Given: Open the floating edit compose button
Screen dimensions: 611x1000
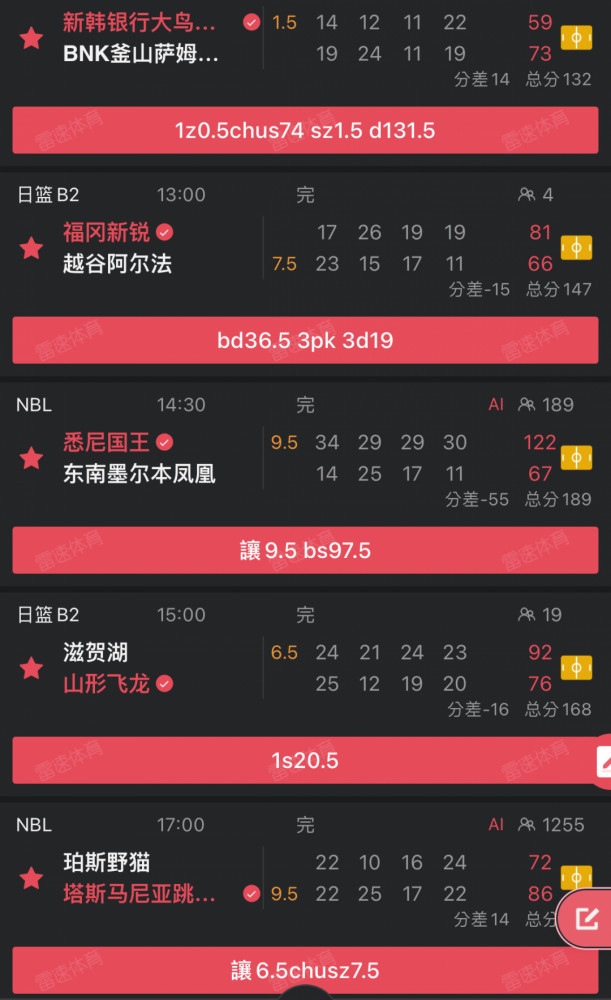Looking at the screenshot, I should (585, 919).
